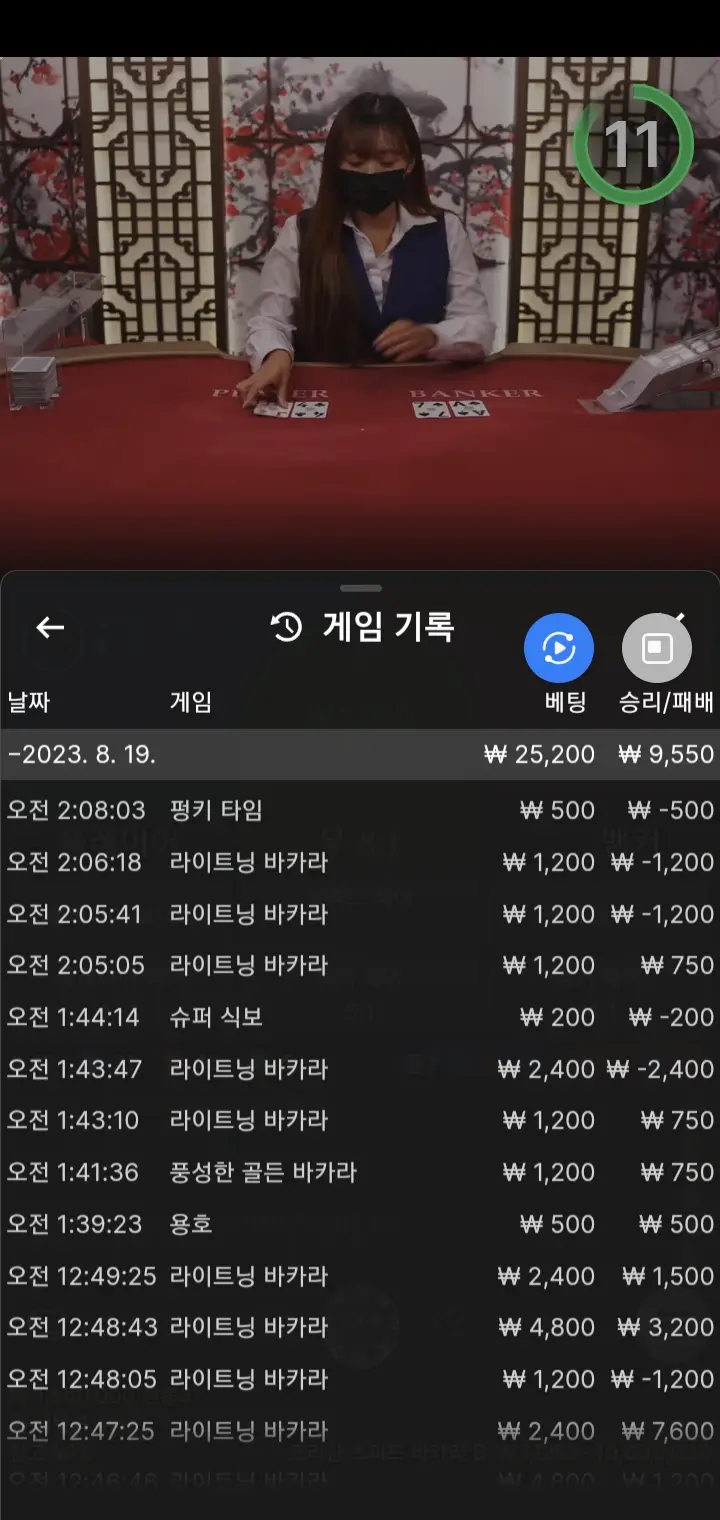Open the 오전 2:05:05 라이트닝 바카라 record

pyautogui.click(x=360, y=965)
